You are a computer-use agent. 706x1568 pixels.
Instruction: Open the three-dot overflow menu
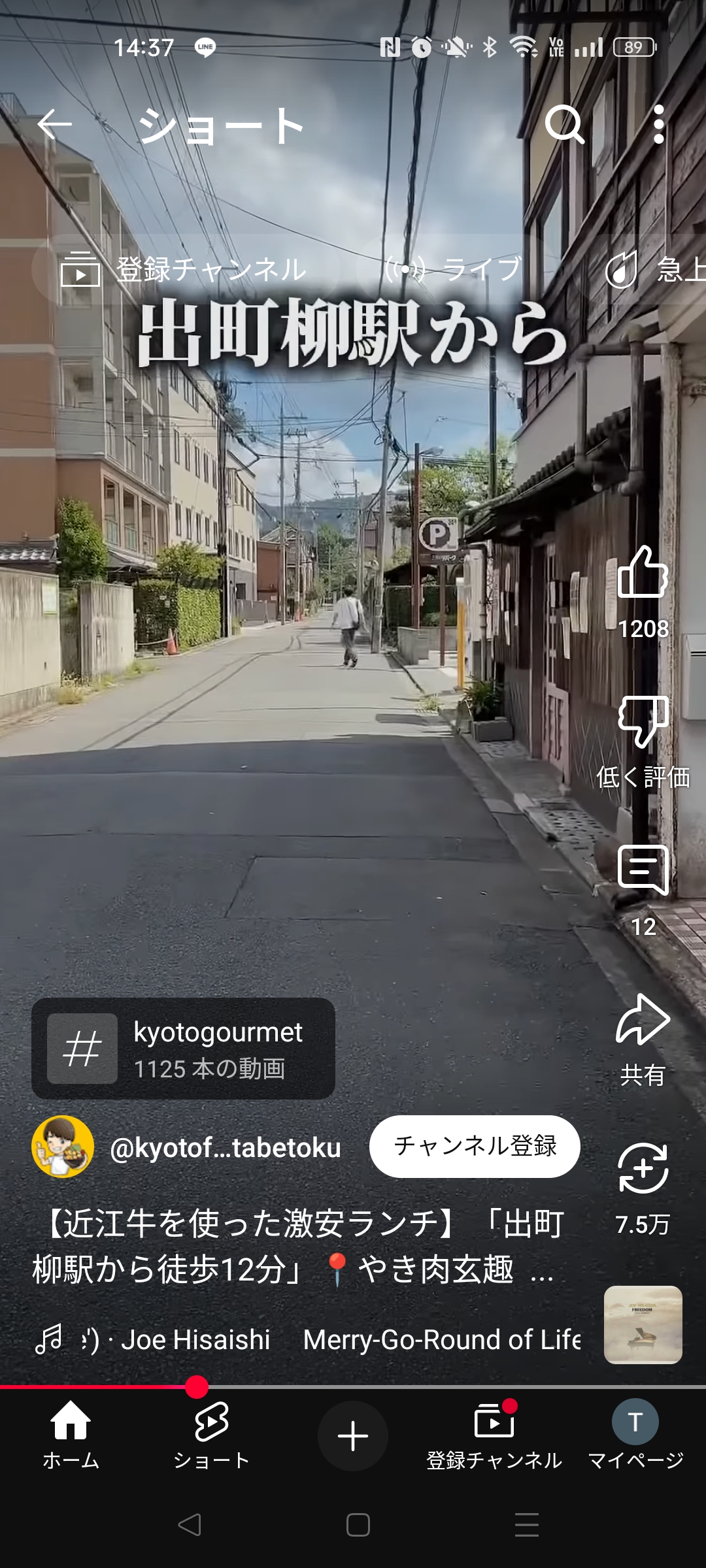click(x=659, y=124)
